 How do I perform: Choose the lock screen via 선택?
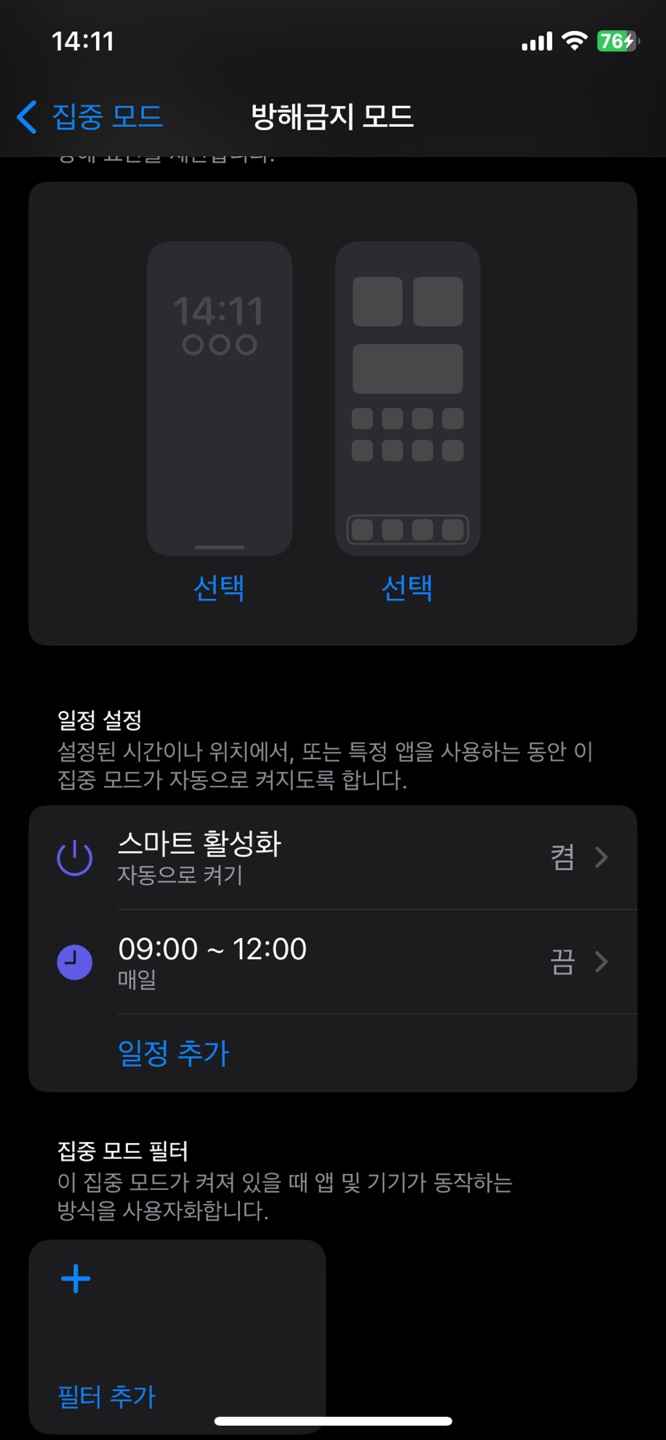point(219,587)
